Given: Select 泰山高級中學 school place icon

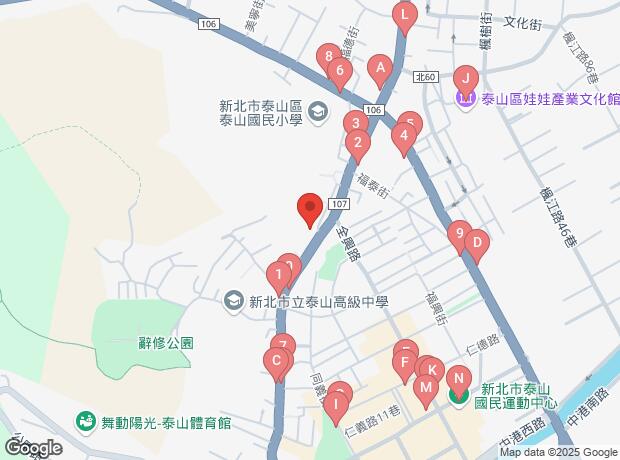Looking at the screenshot, I should [233, 299].
